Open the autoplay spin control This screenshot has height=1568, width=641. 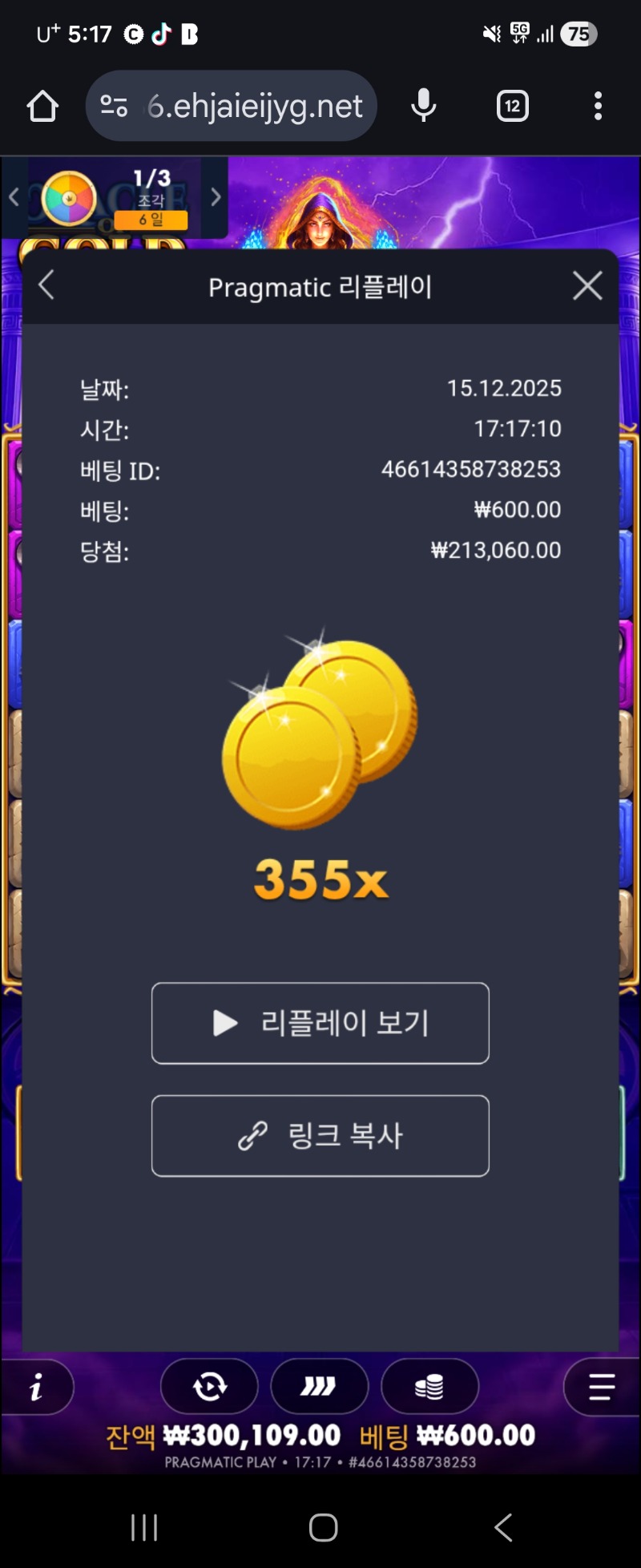click(x=209, y=1386)
